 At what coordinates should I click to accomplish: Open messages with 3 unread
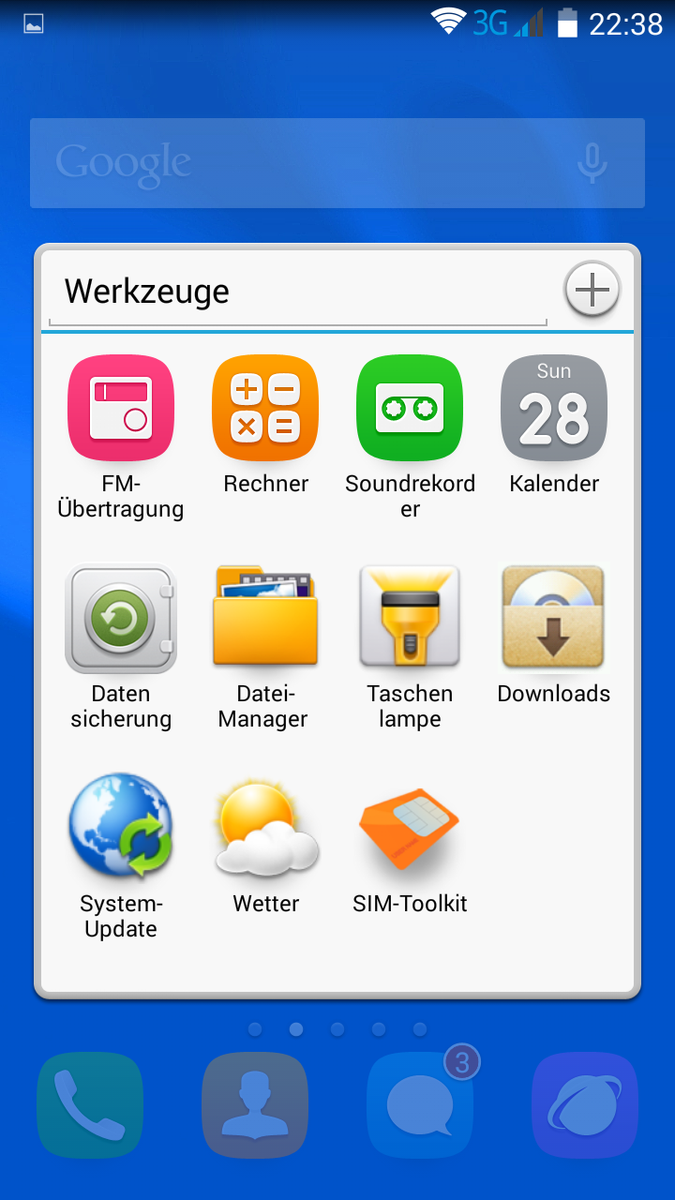point(420,1105)
